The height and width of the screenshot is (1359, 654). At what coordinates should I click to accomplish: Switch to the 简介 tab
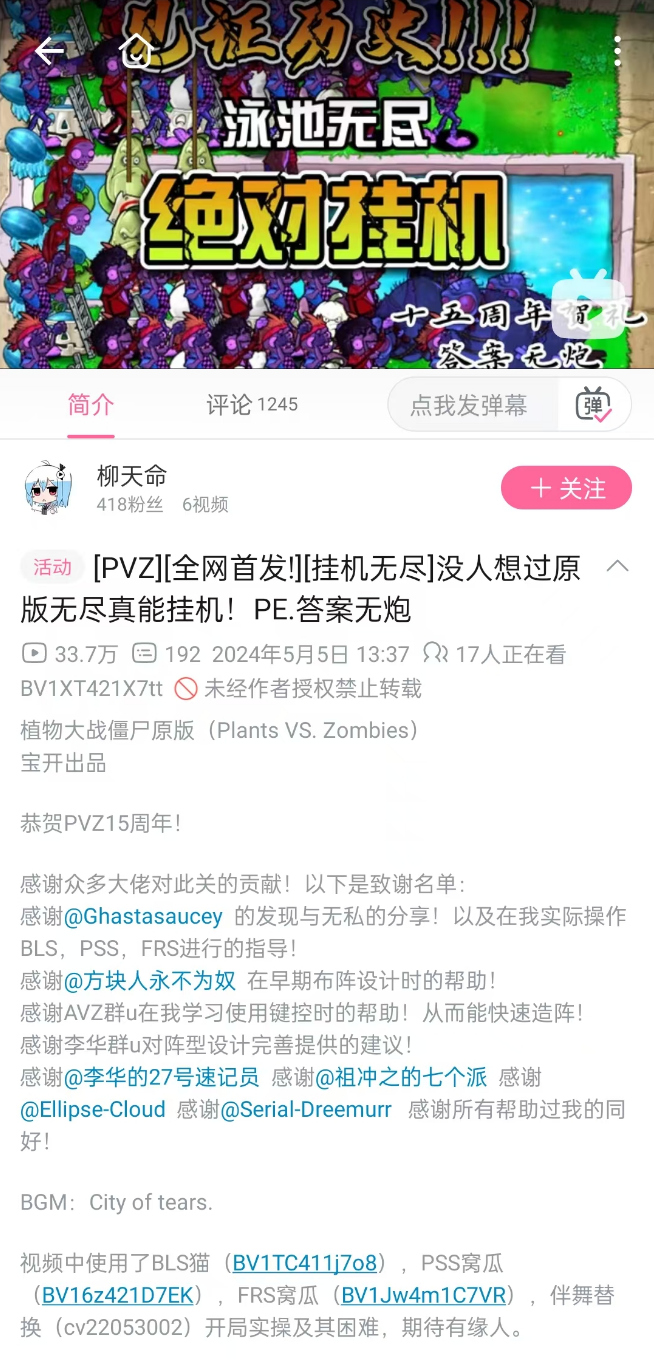pyautogui.click(x=91, y=405)
